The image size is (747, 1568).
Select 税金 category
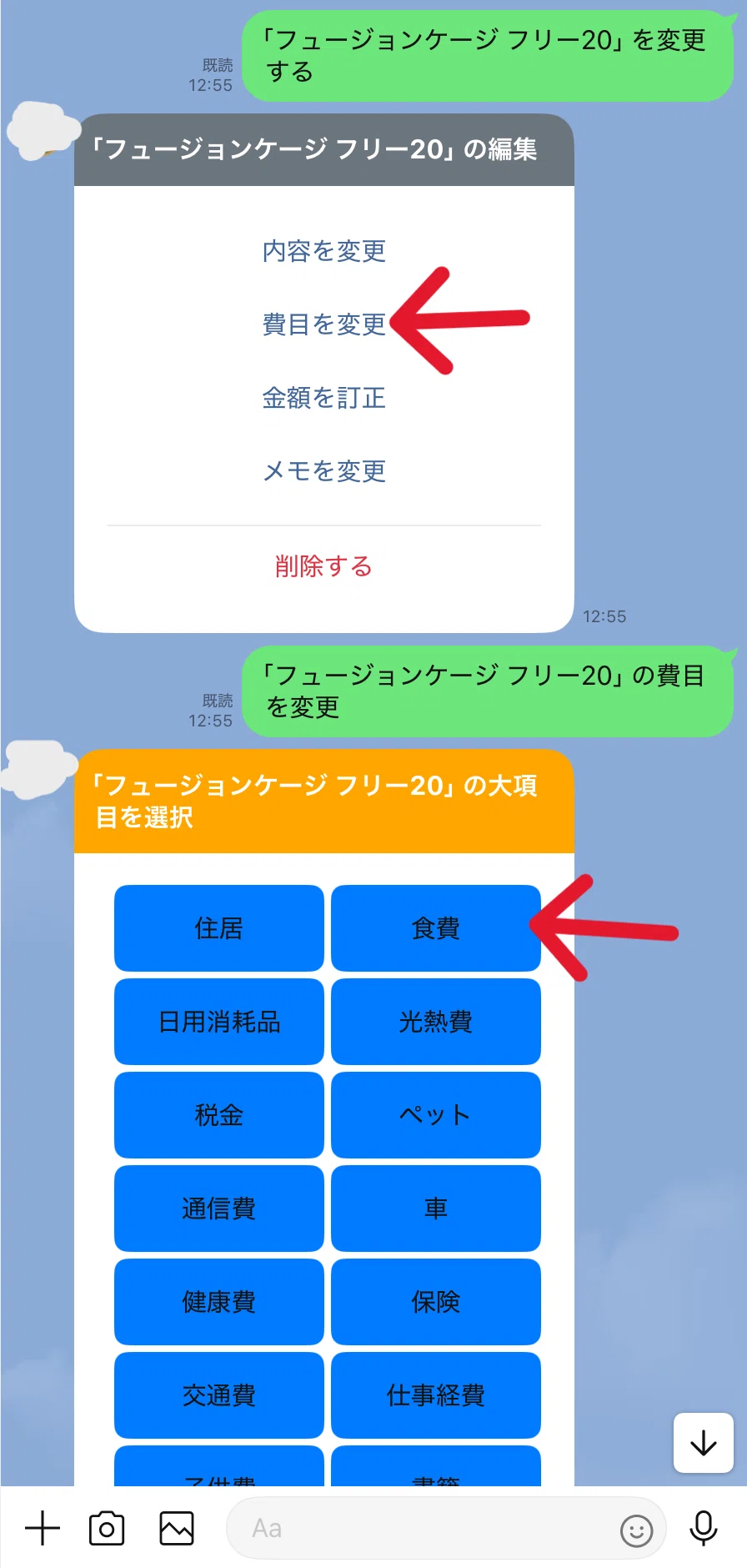click(219, 1115)
